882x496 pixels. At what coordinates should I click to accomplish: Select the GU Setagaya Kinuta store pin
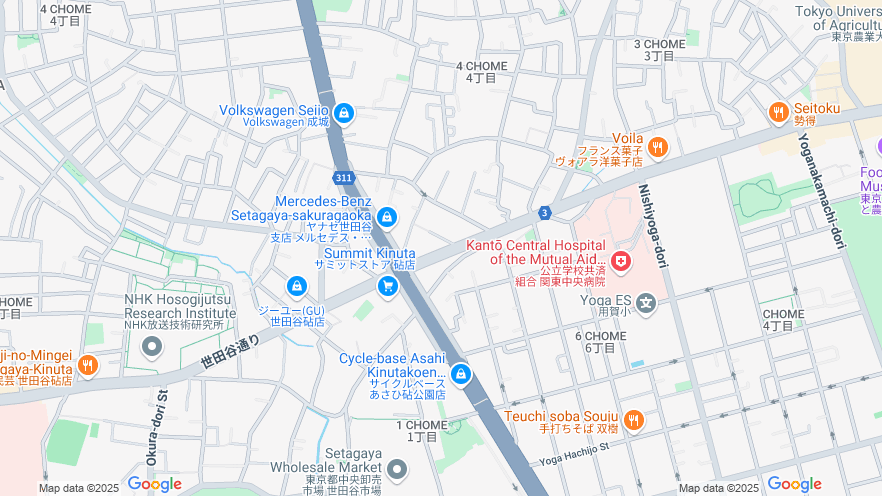click(296, 287)
